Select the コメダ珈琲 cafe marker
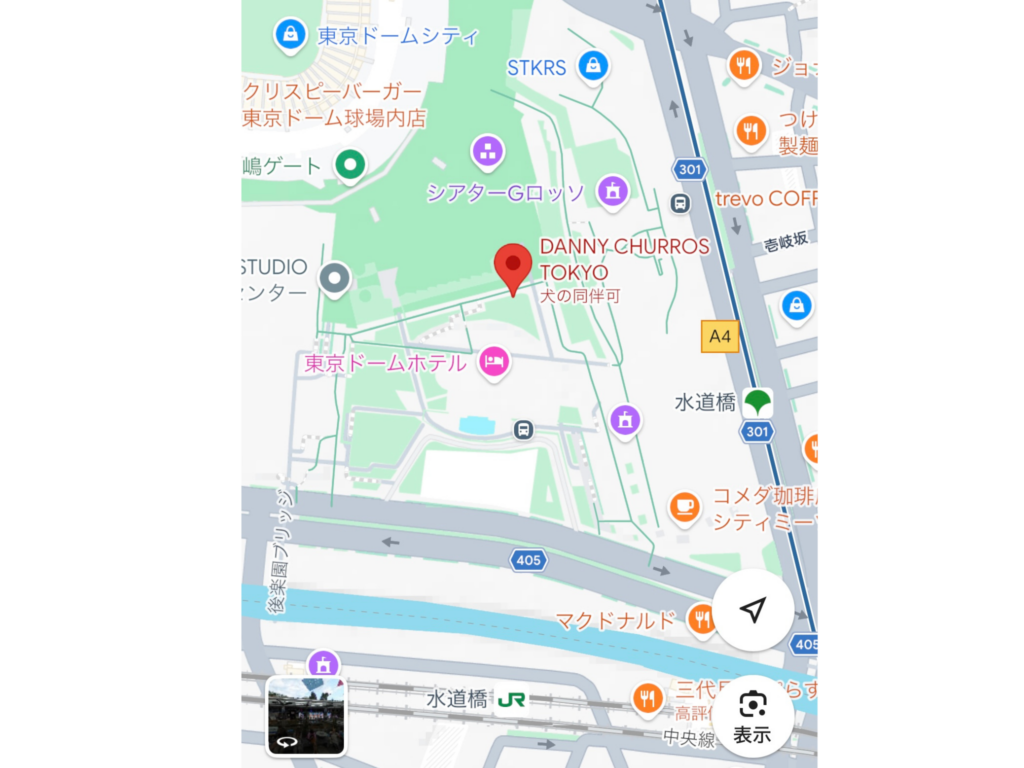This screenshot has height=768, width=1024. (x=685, y=507)
